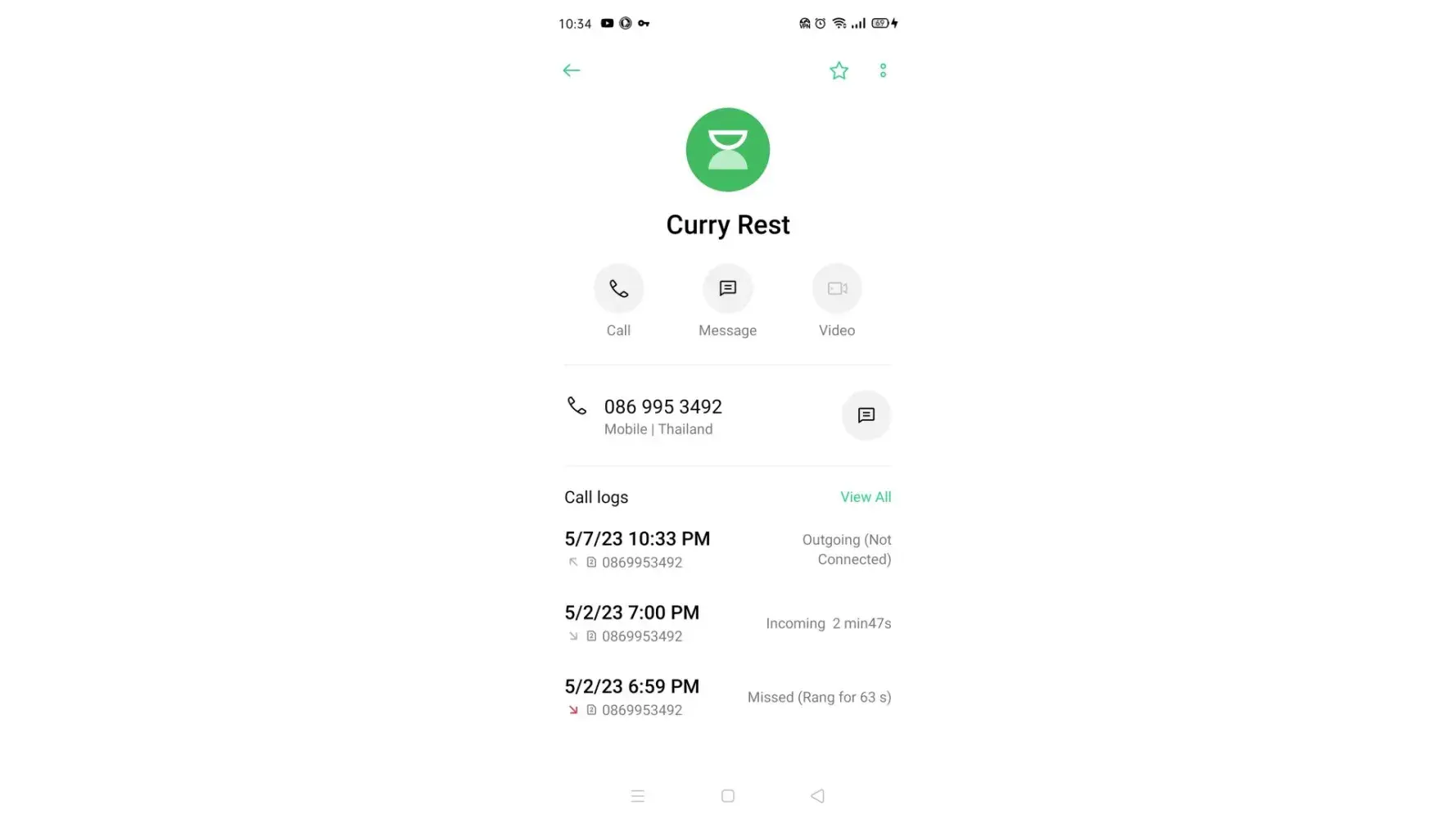This screenshot has width=1456, height=819.
Task: Open the 5/7/23 10:33 PM outgoing call entry
Action: click(727, 550)
